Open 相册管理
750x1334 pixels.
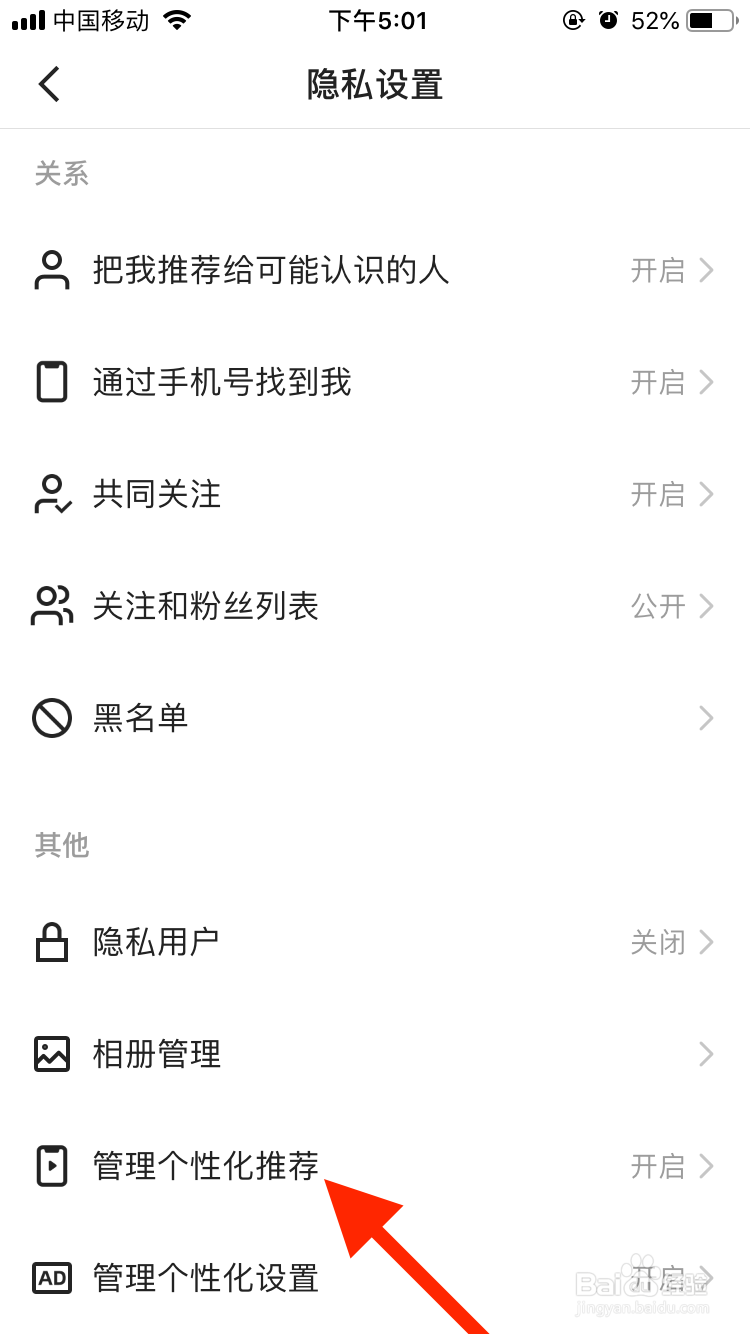click(x=375, y=1054)
